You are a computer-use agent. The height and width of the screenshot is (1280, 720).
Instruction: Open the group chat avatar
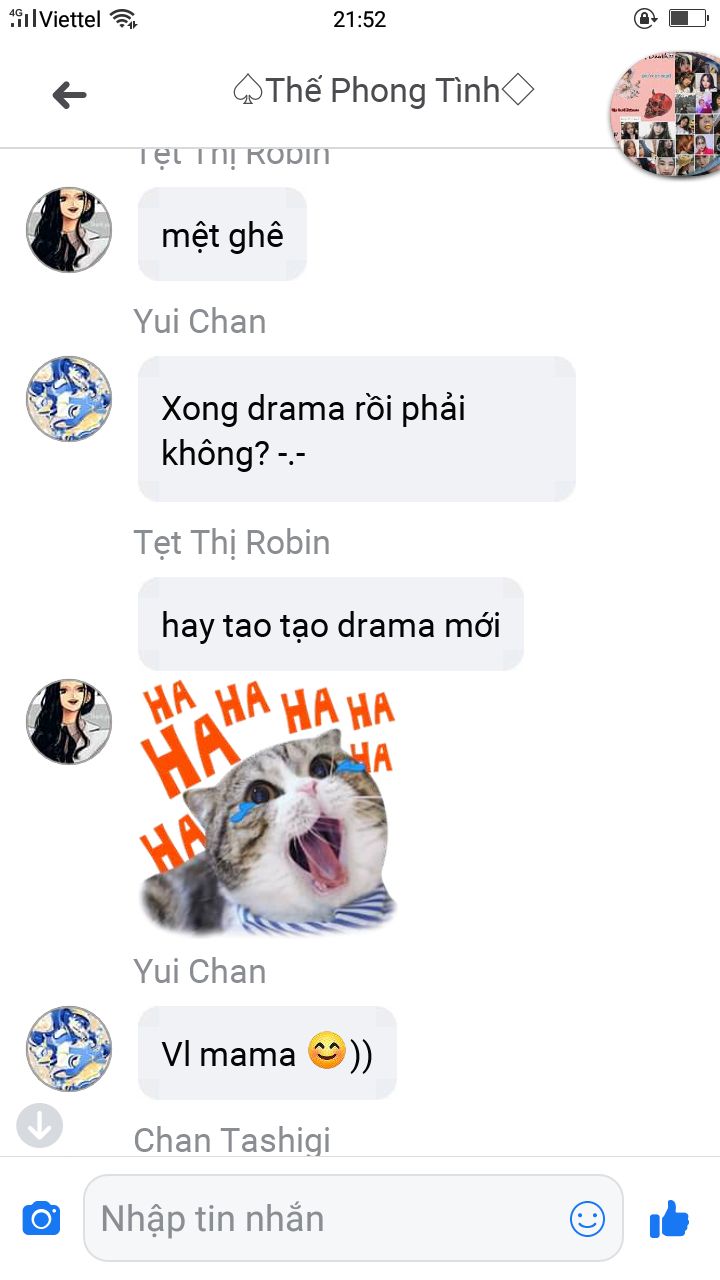[664, 114]
